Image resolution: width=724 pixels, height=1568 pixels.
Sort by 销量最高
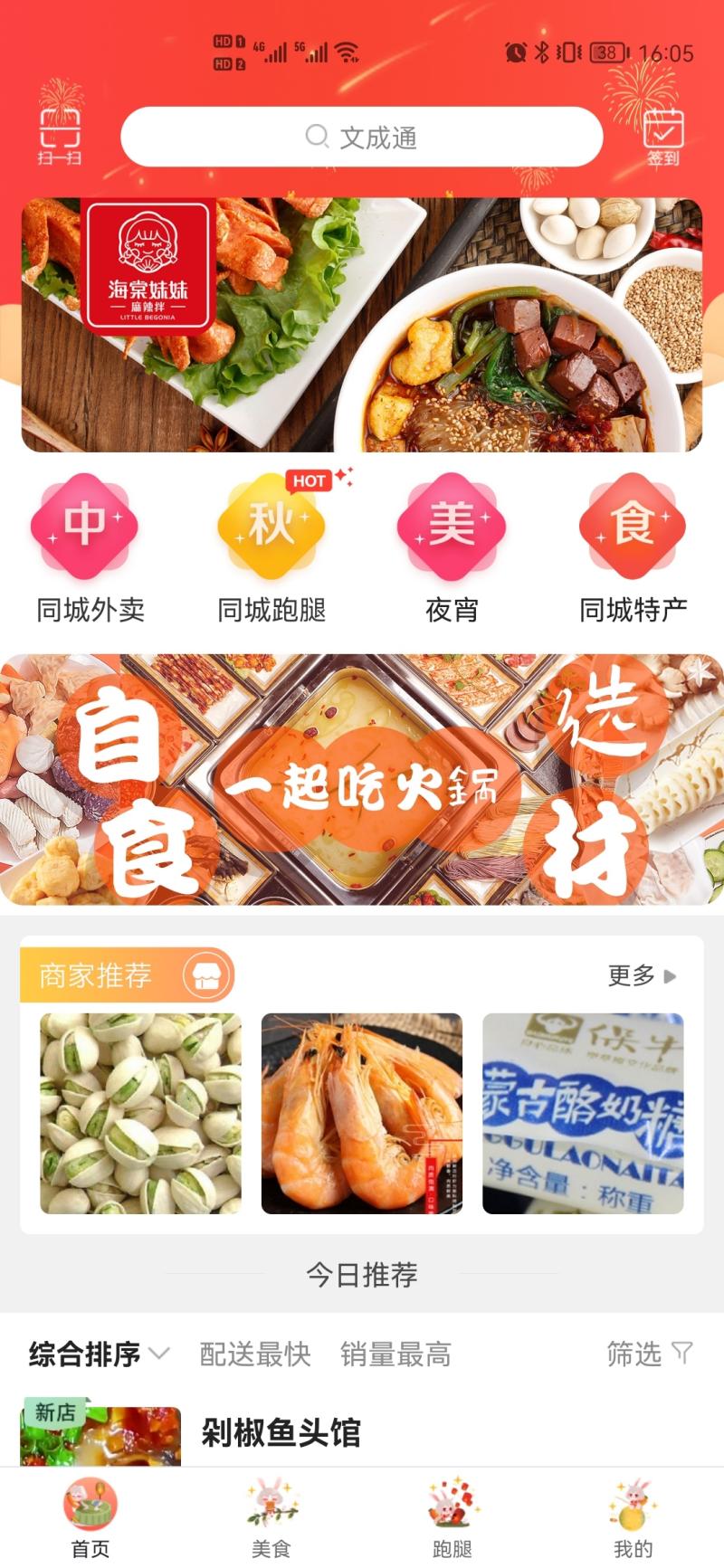click(x=395, y=1354)
